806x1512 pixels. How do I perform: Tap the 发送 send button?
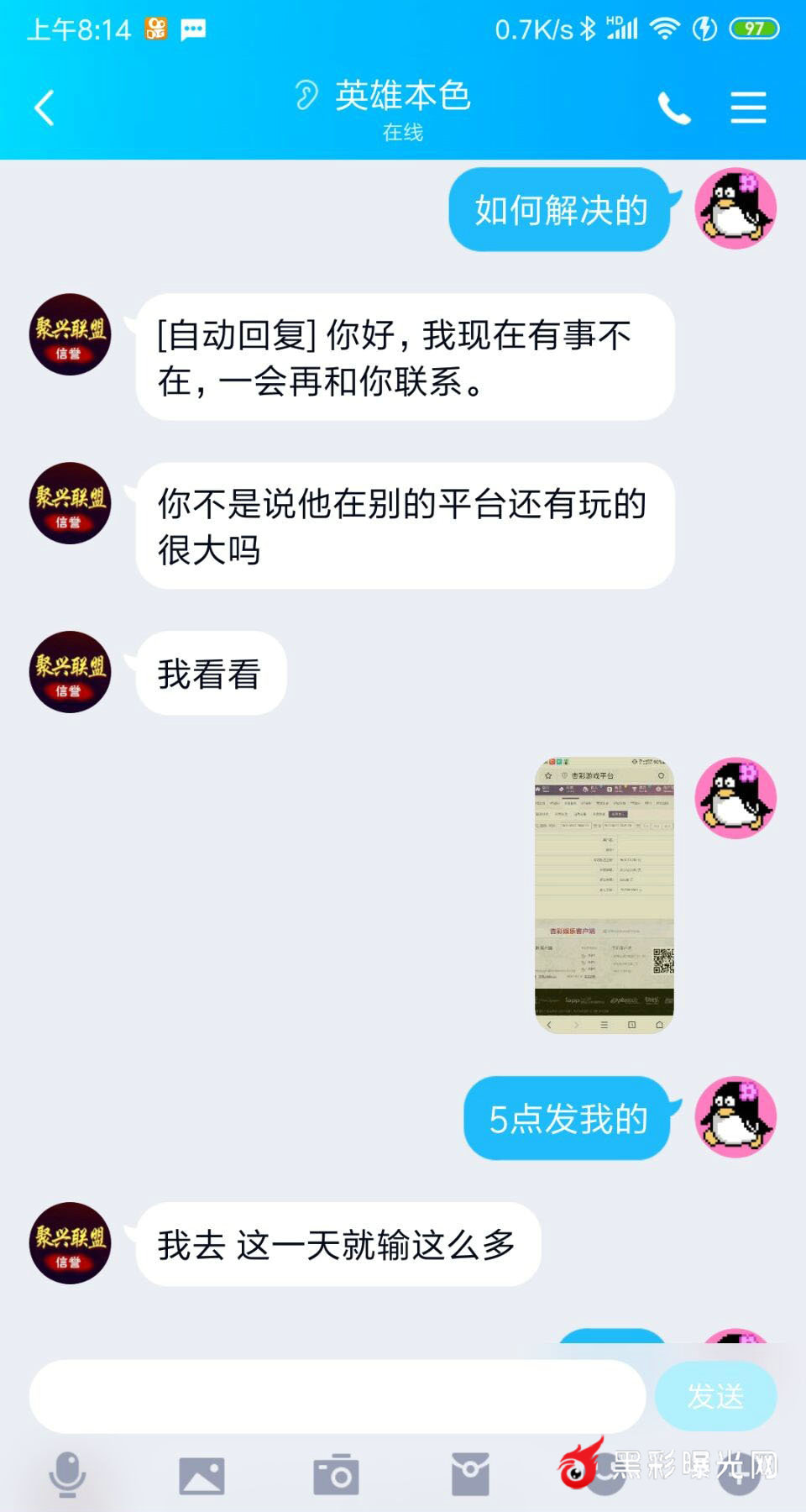click(x=715, y=1396)
